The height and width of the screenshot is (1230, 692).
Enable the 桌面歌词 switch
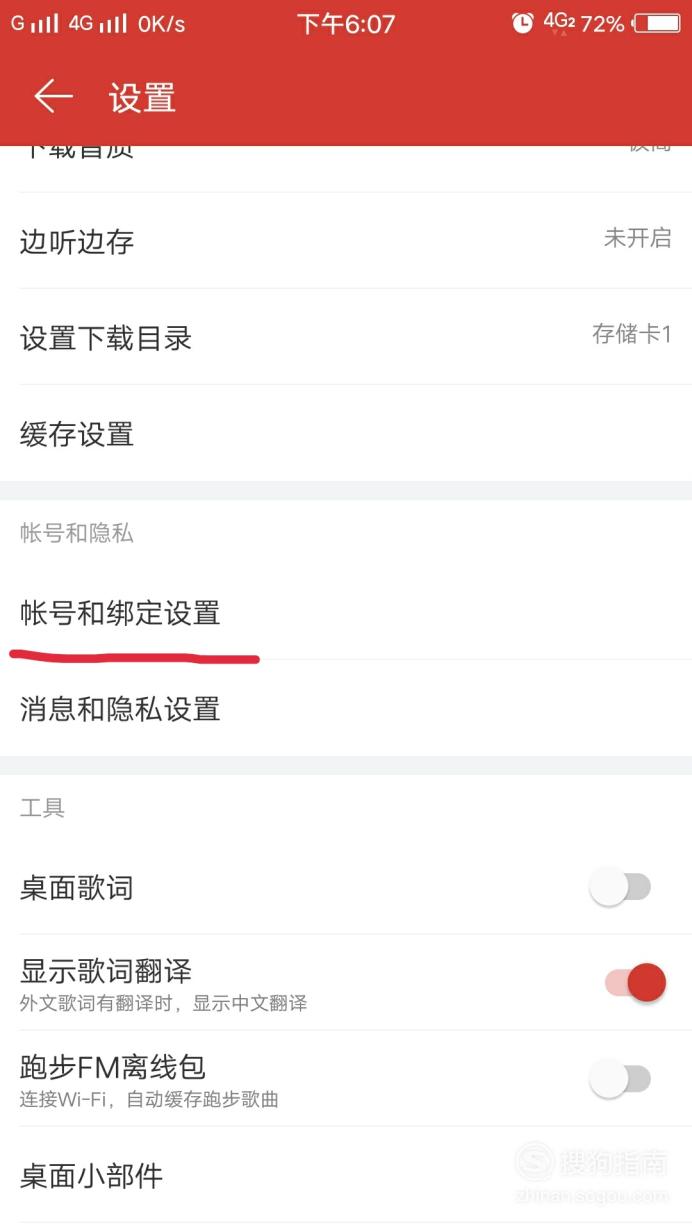[x=621, y=887]
